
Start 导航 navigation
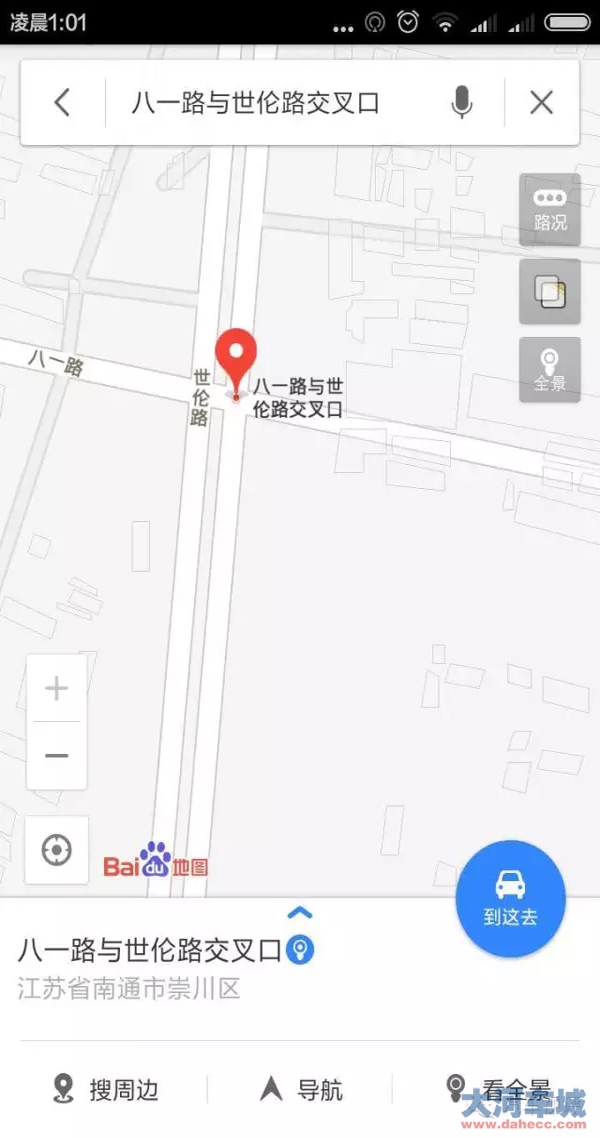(x=301, y=1089)
